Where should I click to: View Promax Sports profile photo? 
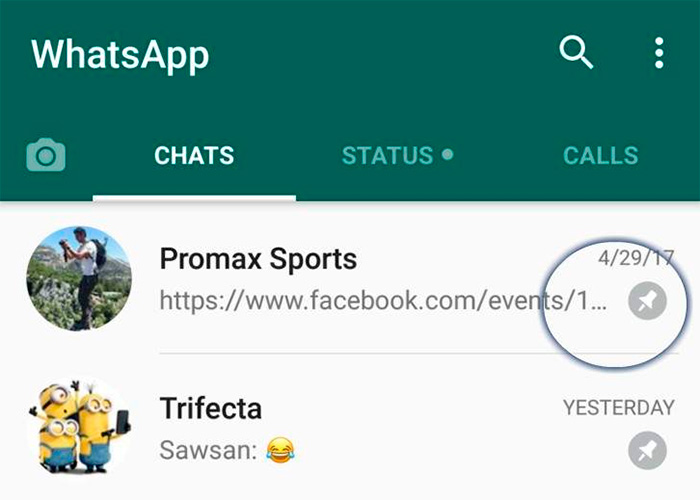pyautogui.click(x=79, y=278)
